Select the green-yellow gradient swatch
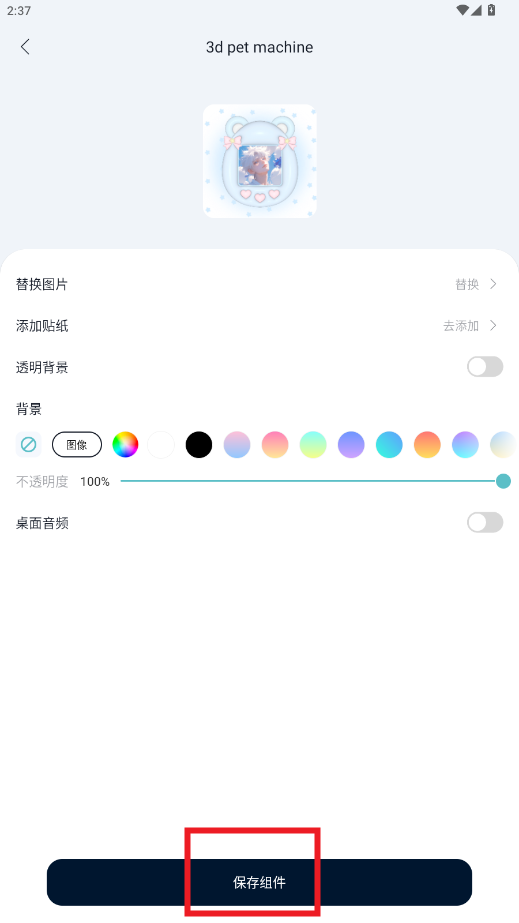This screenshot has width=519, height=923. click(313, 444)
